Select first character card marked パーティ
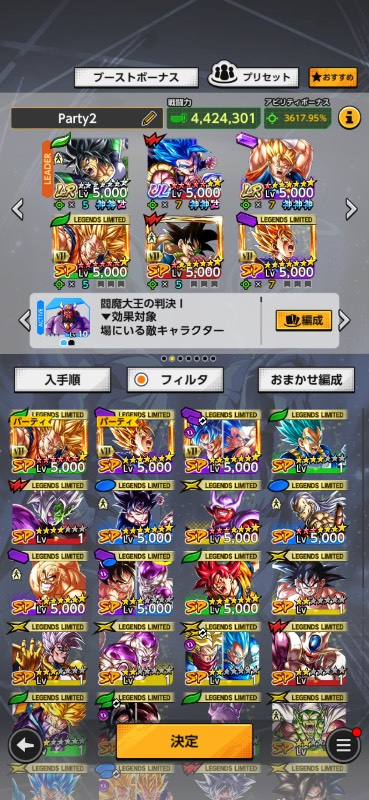369x800 pixels. (49, 441)
